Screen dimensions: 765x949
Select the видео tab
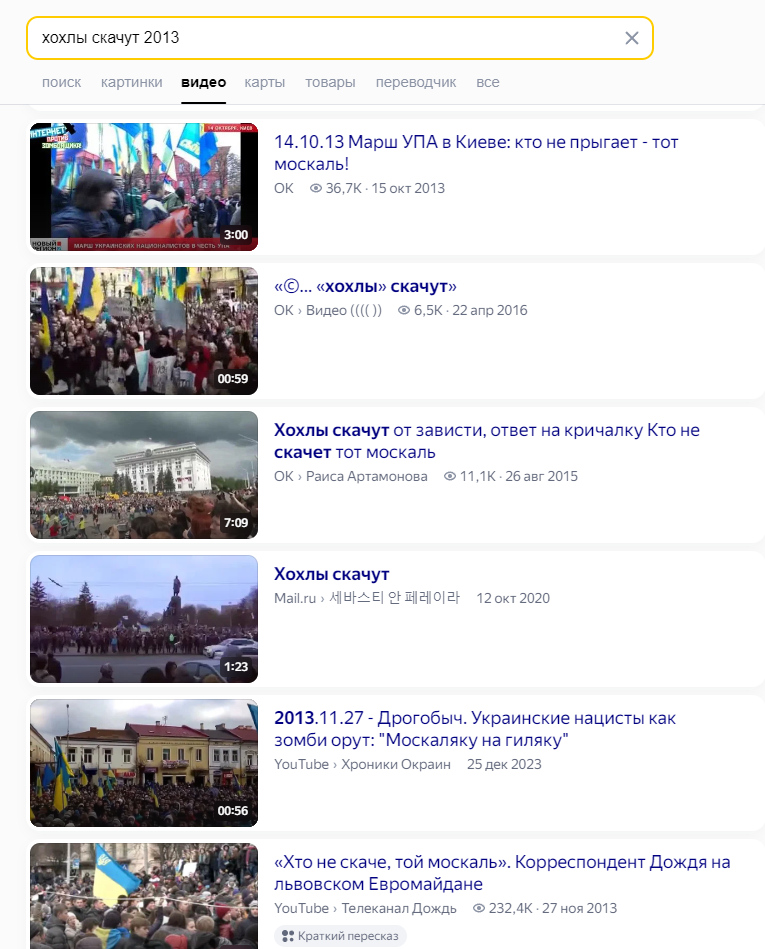pos(203,82)
